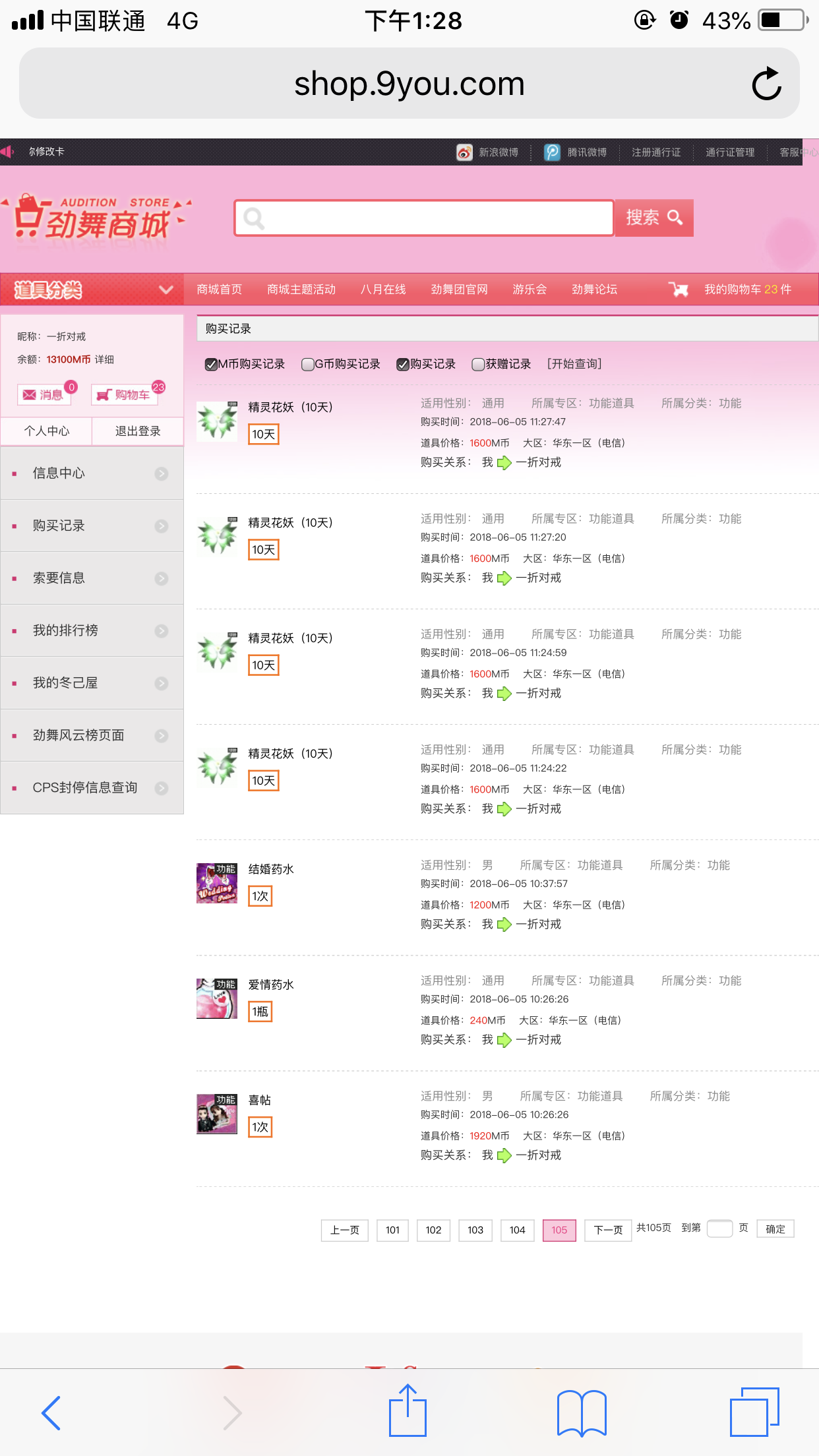Check the G币购买记录 checkbox
The image size is (819, 1456).
[307, 365]
